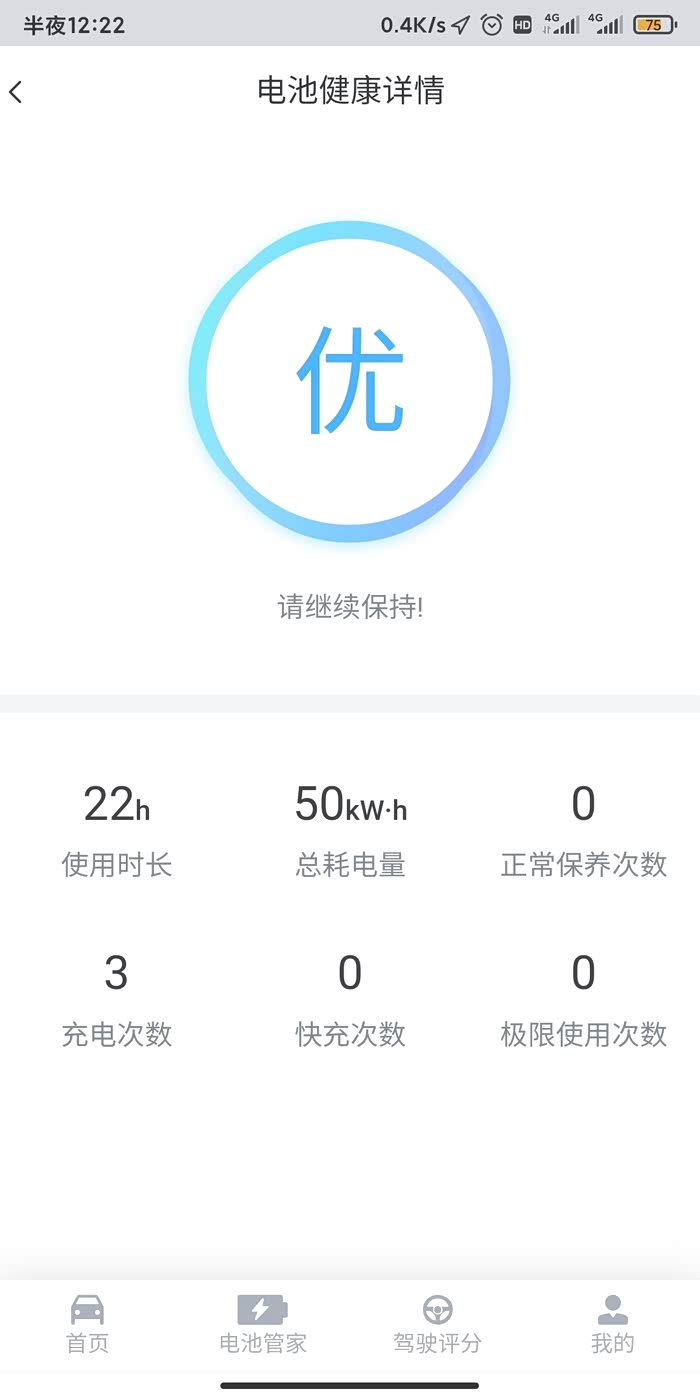Open the 我的 tab
This screenshot has height=1400, width=700.
612,1323
